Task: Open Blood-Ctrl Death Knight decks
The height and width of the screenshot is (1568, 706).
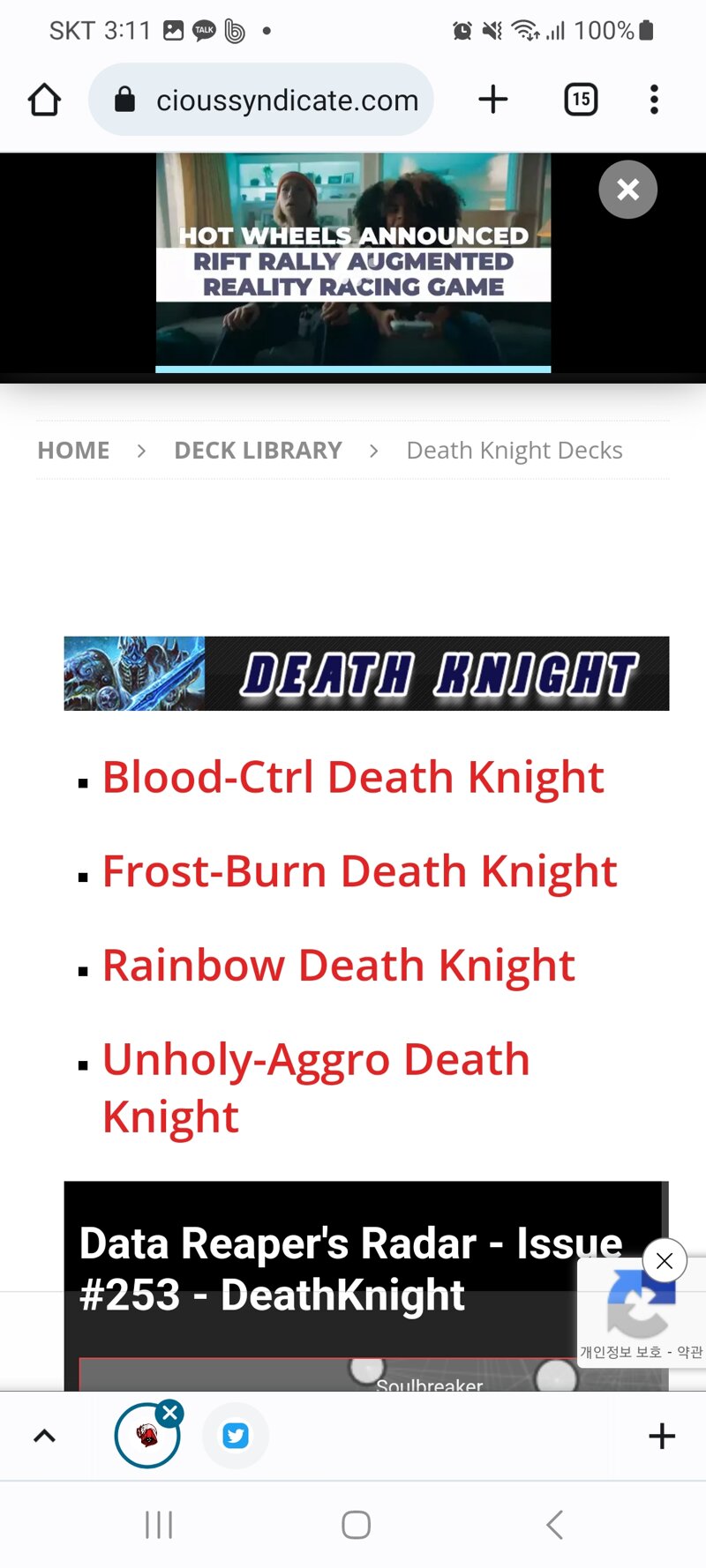Action: click(x=353, y=778)
